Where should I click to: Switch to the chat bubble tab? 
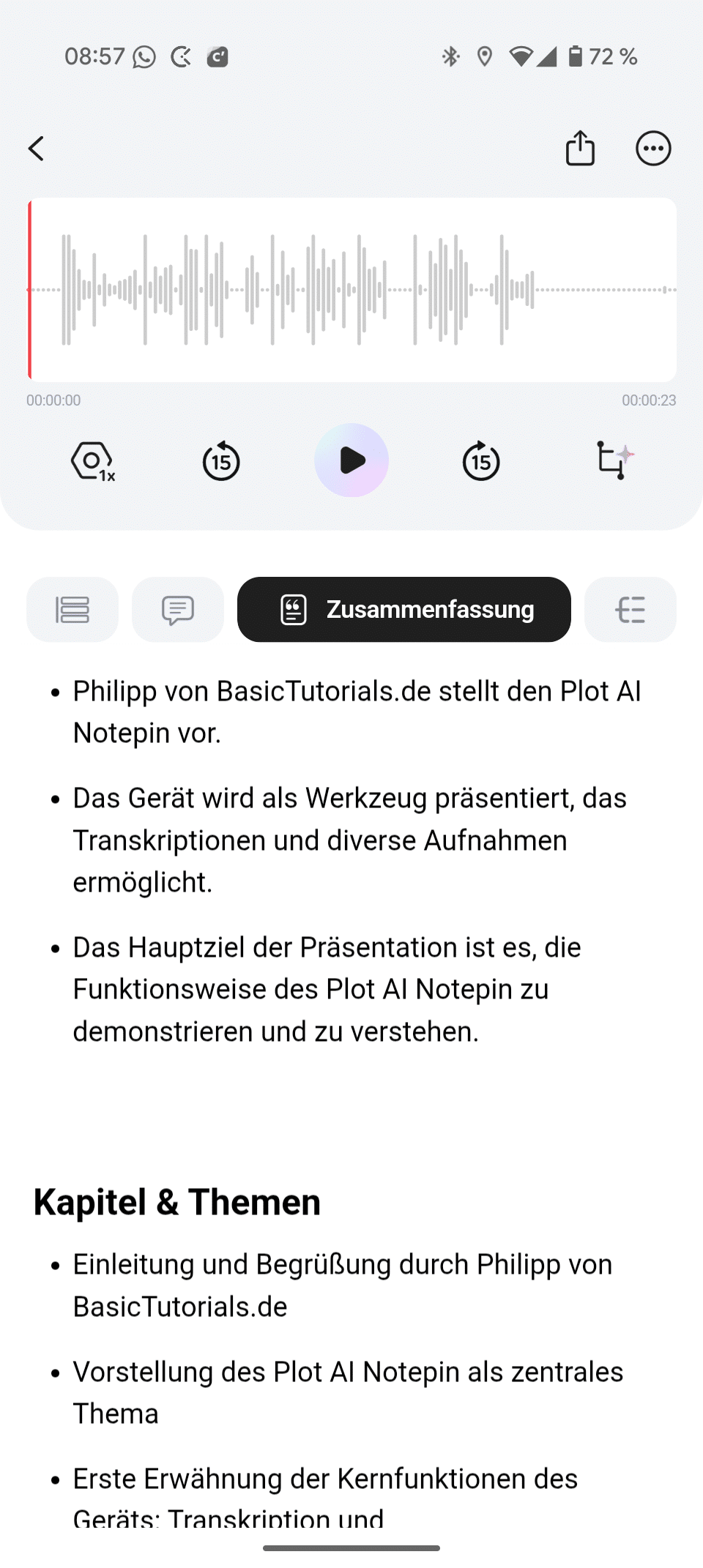[178, 610]
